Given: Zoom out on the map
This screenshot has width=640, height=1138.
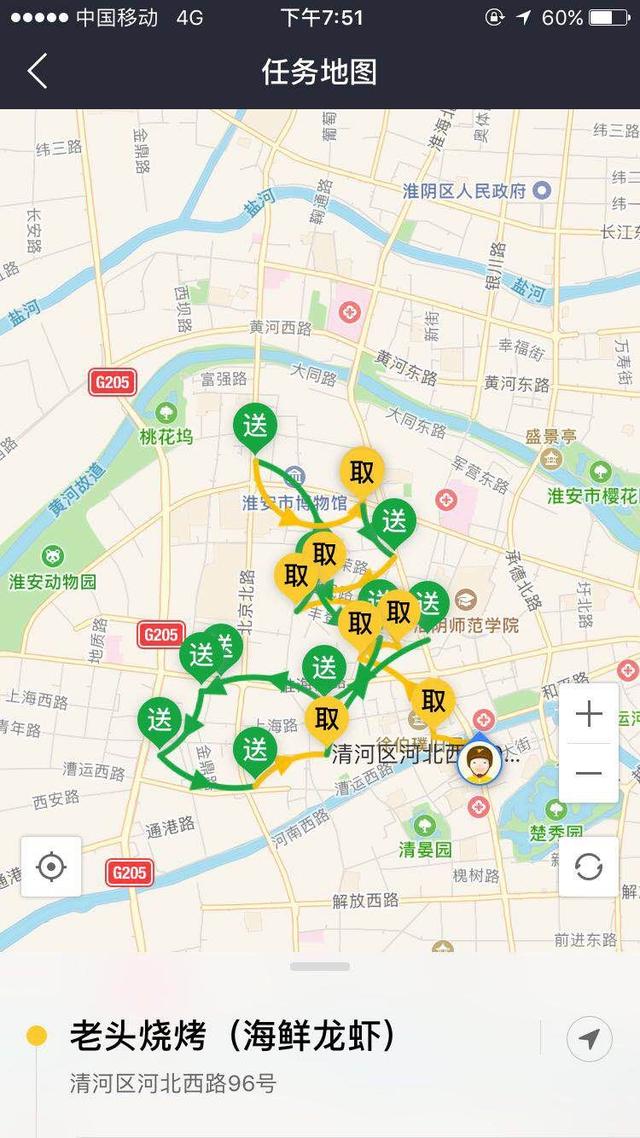Looking at the screenshot, I should 589,773.
